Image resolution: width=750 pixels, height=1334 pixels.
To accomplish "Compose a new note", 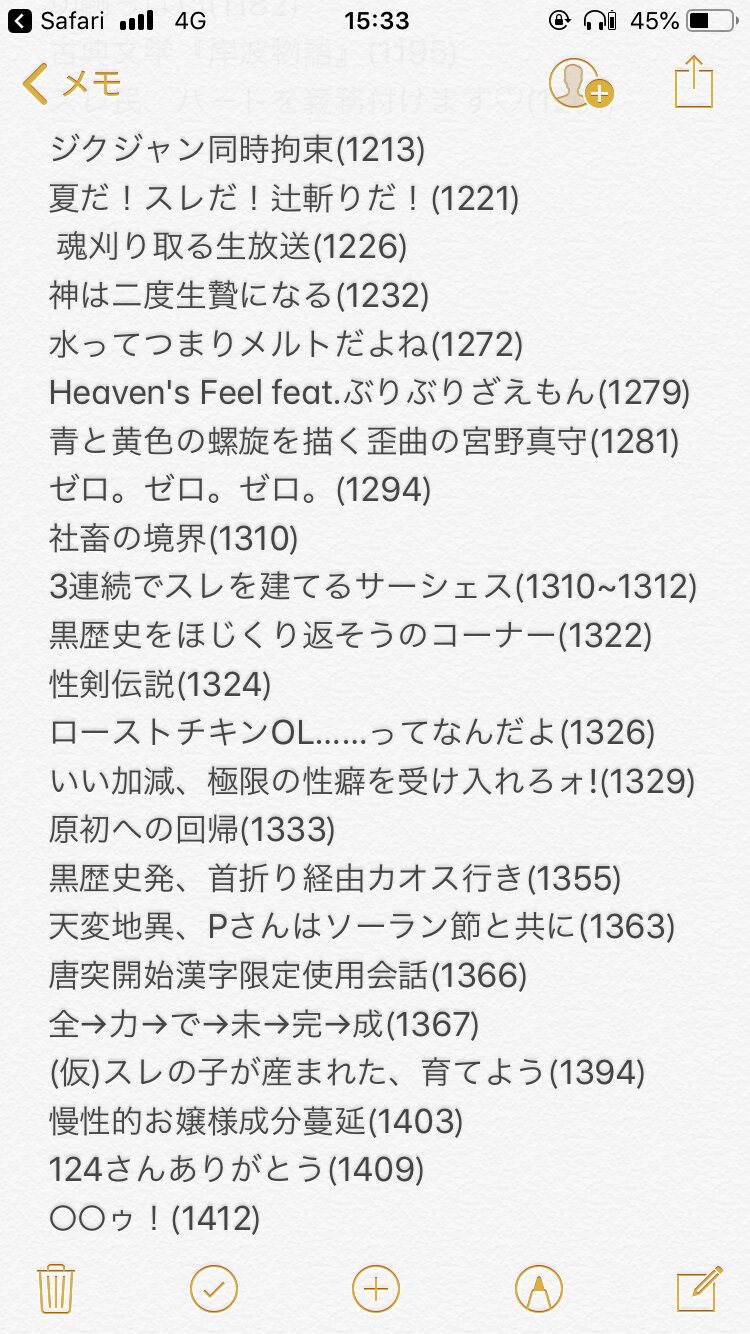I will (698, 1288).
